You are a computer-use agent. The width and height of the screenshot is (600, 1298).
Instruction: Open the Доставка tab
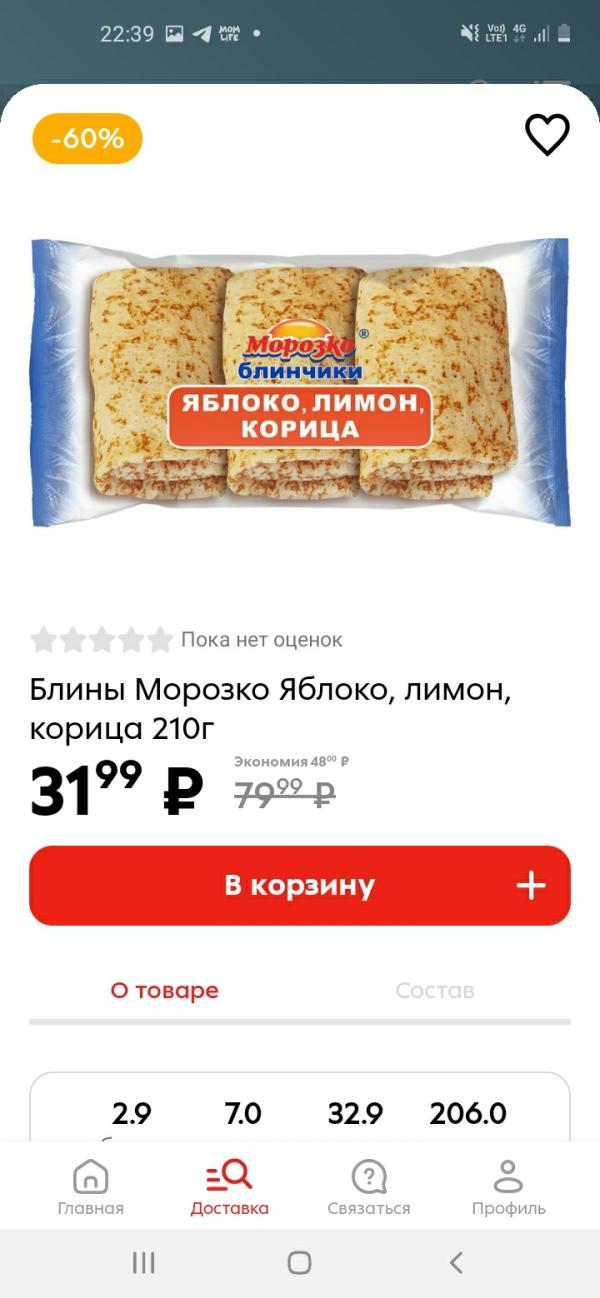[230, 1187]
